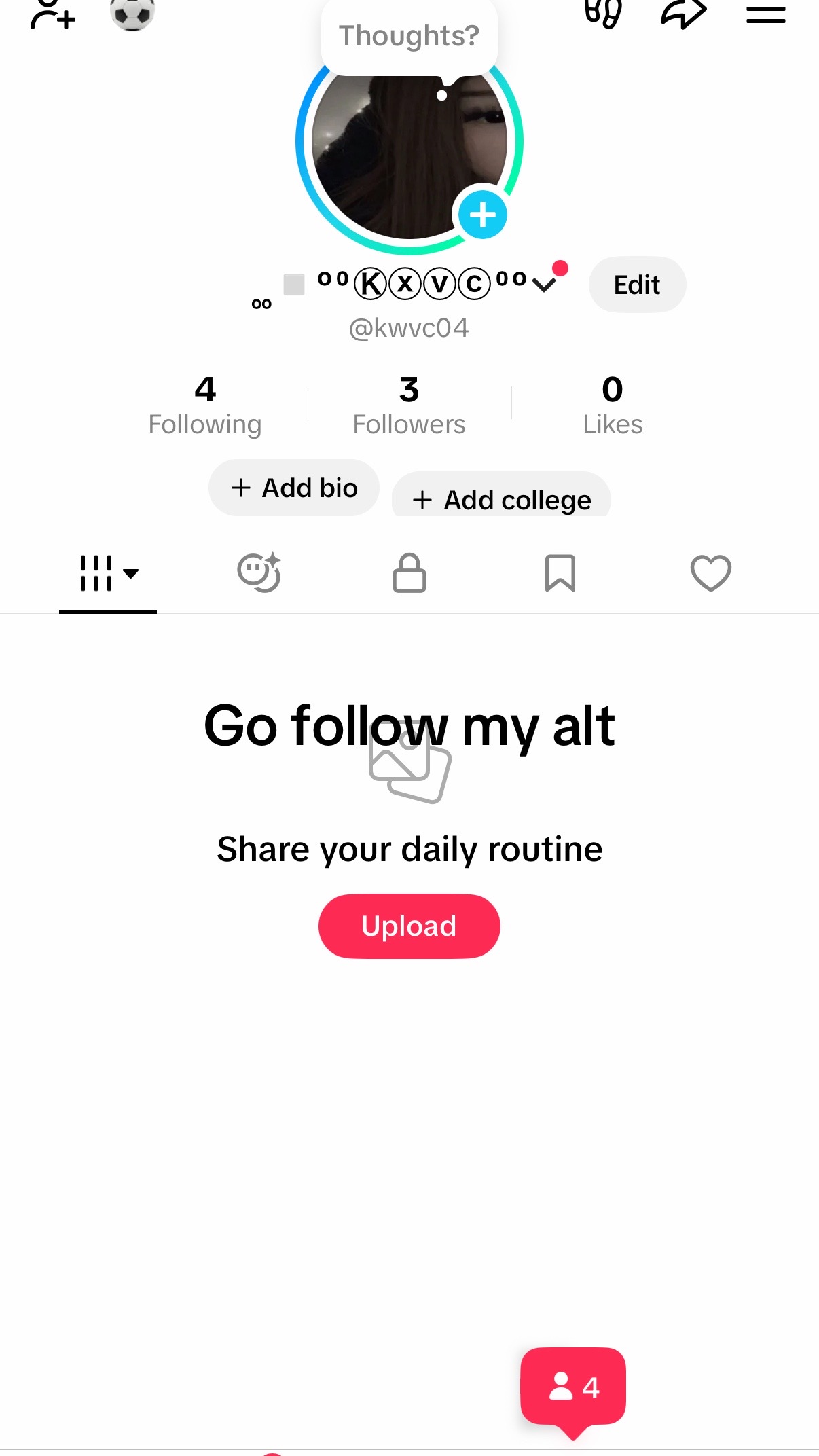819x1456 pixels.
Task: Switch to the emoji sparkle tab
Action: pos(259,572)
